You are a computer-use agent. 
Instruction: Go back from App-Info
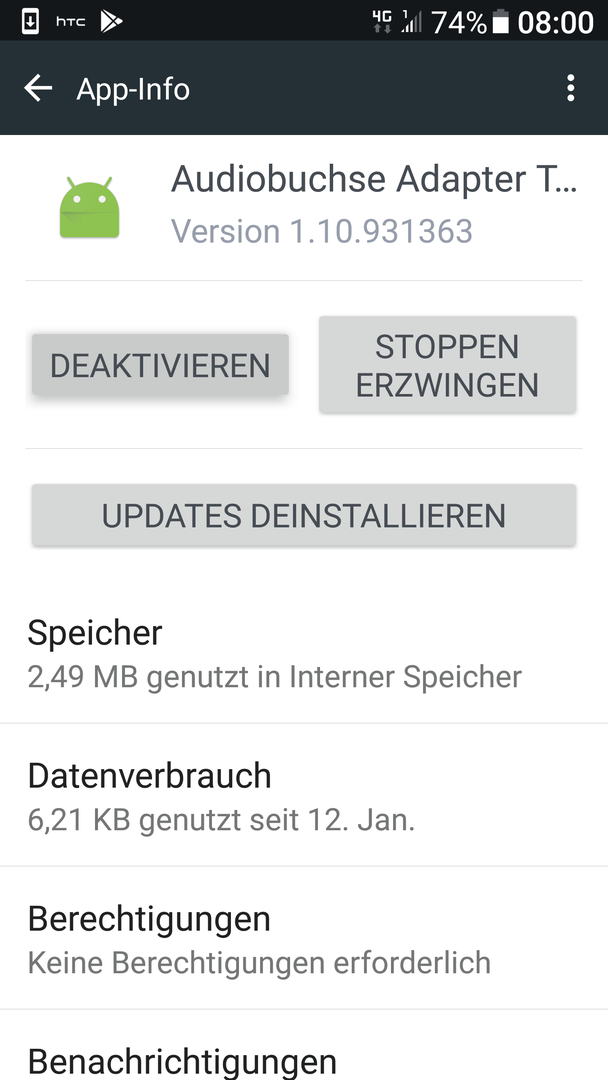(38, 88)
